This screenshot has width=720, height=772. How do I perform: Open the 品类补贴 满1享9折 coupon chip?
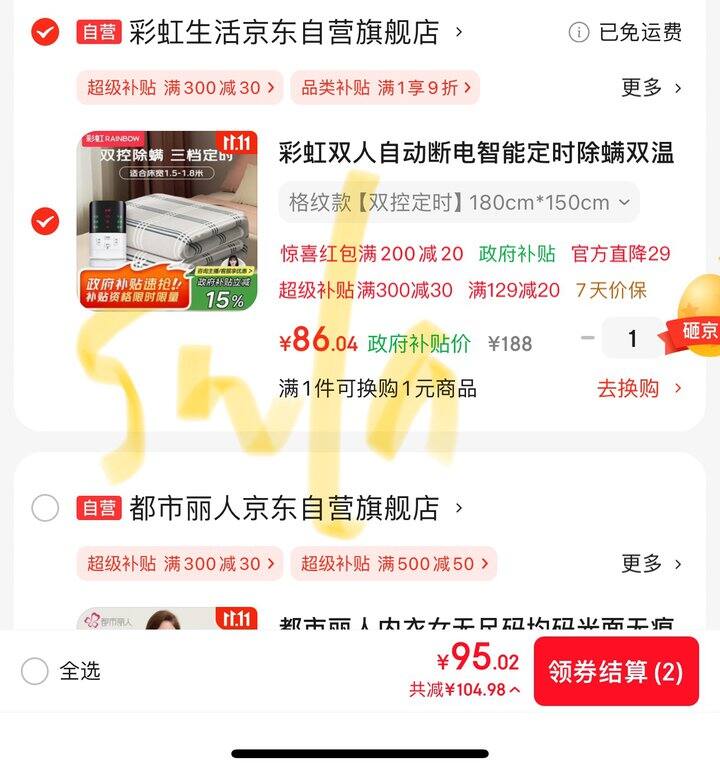tap(385, 88)
